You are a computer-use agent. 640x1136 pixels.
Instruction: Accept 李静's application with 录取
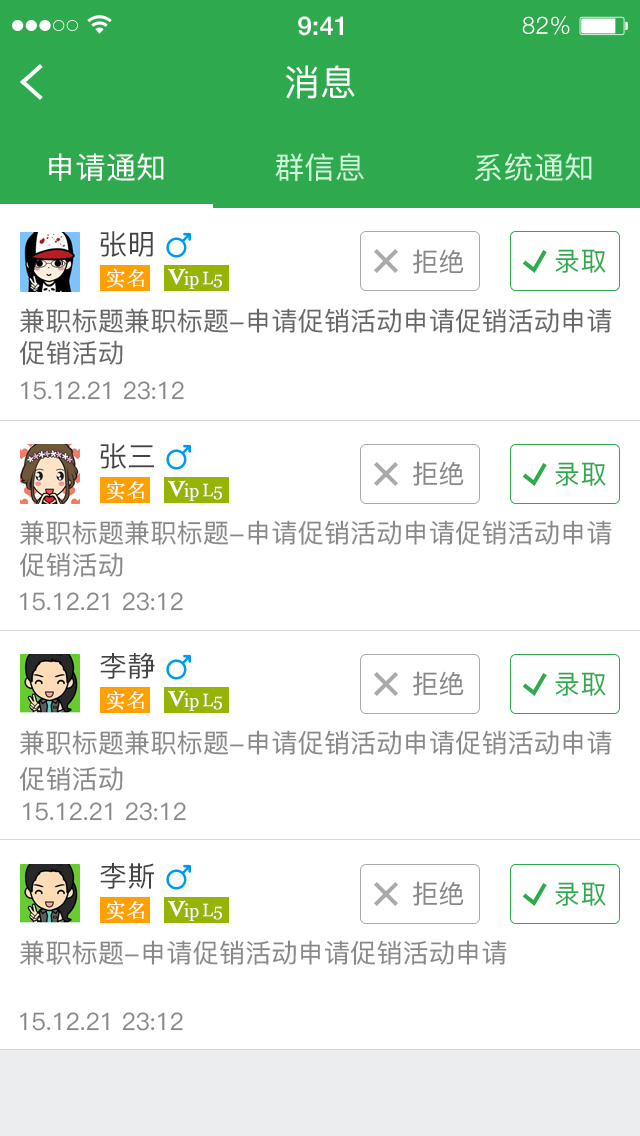coord(564,684)
